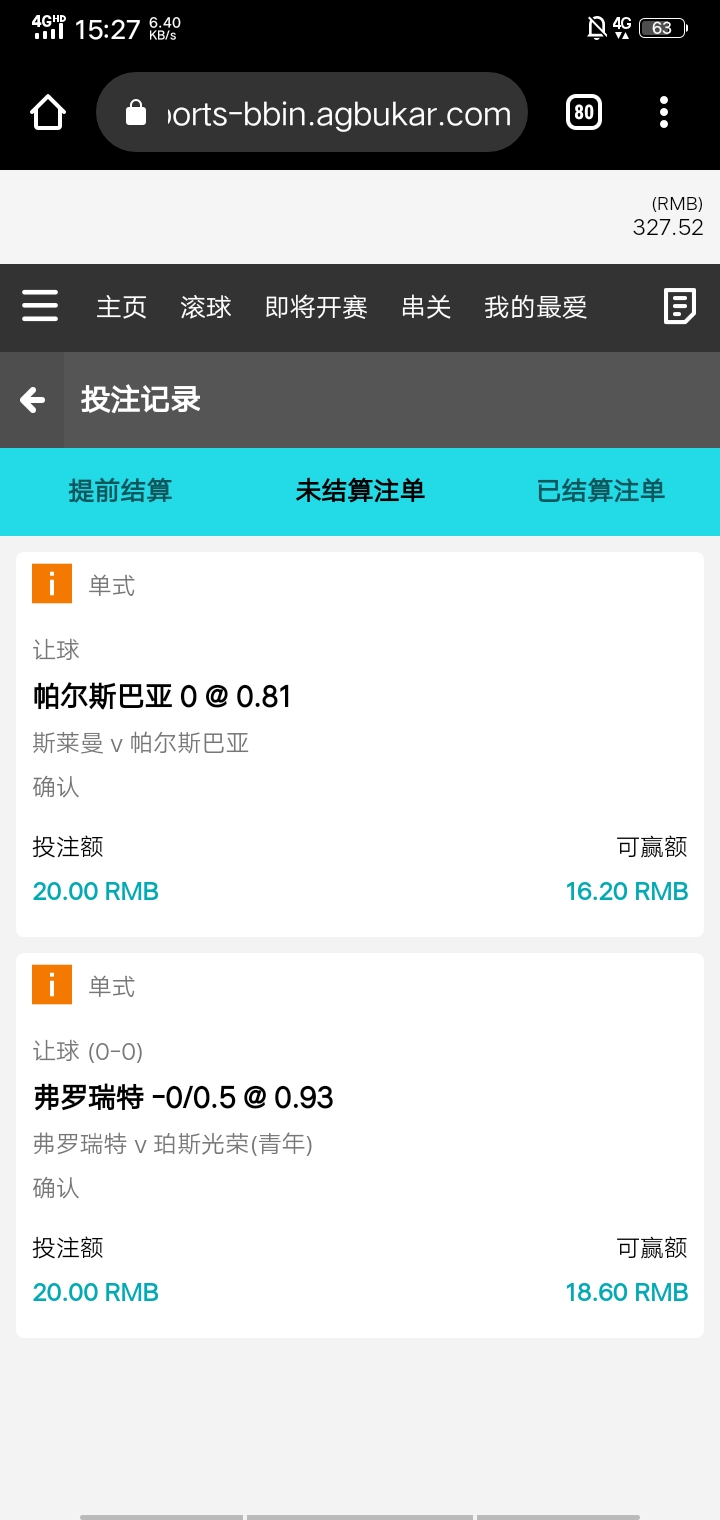Open the hamburger drawer menu
Image resolution: width=720 pixels, height=1520 pixels.
pos(40,306)
